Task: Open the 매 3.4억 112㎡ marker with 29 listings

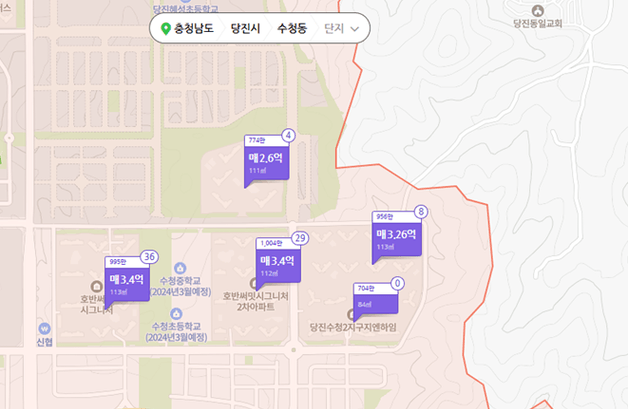Action: pos(277,263)
